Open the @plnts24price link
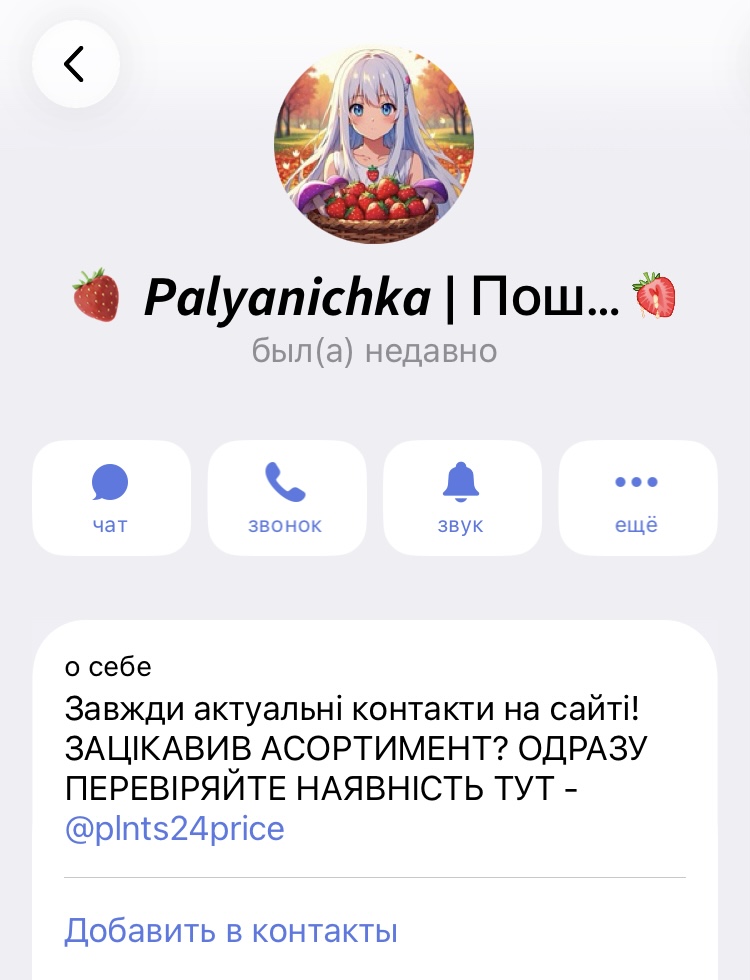This screenshot has width=750, height=980. (174, 828)
